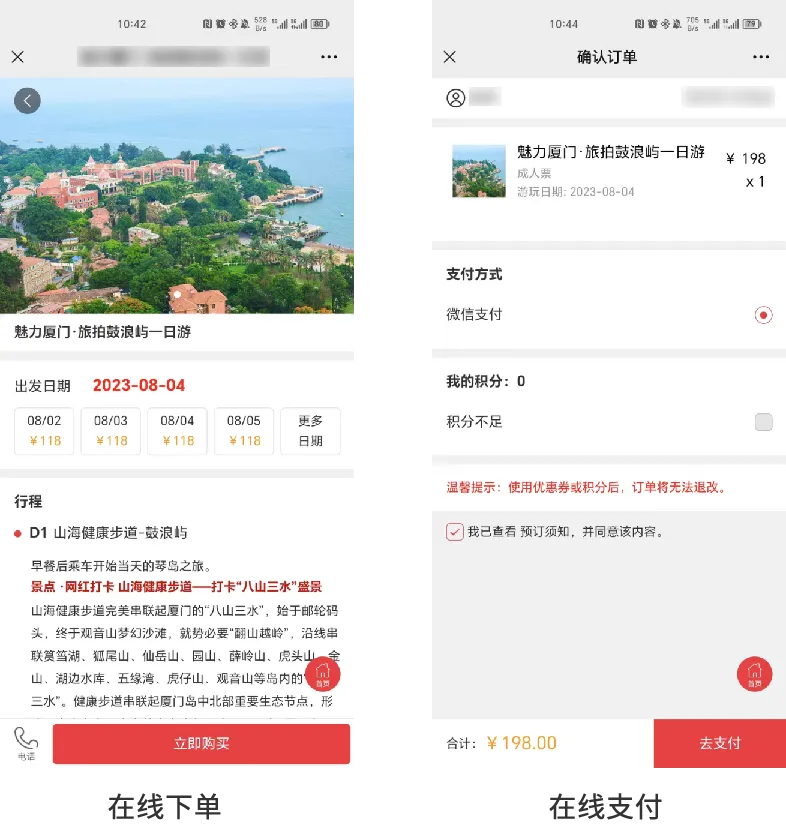Open overflow menu on 确认订单 page

[762, 57]
